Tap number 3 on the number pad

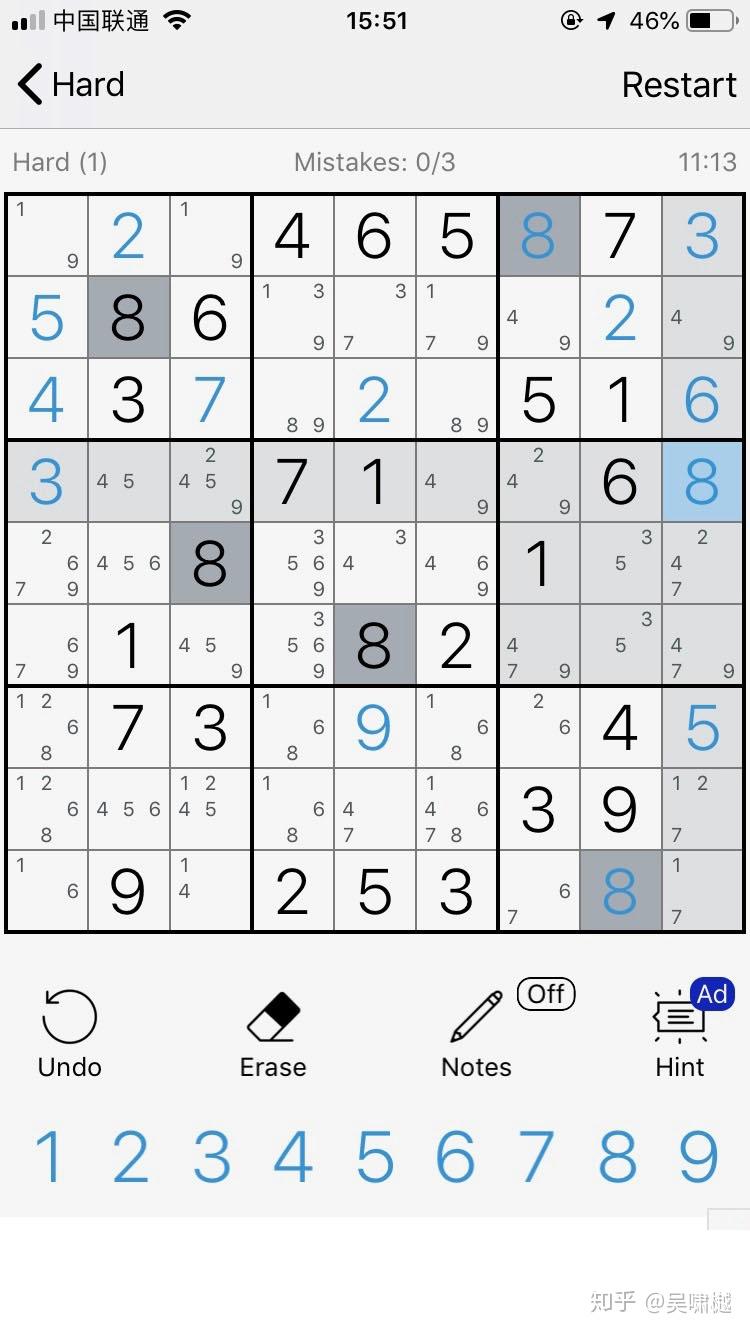(x=212, y=1157)
